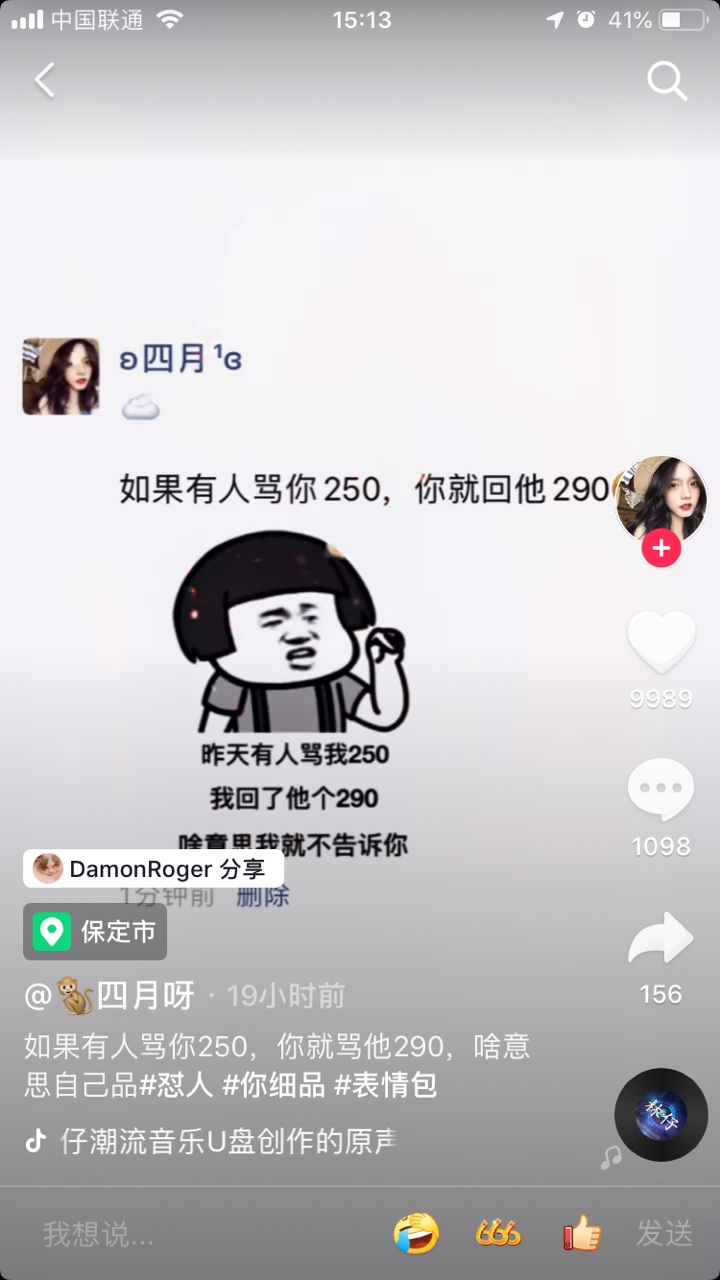Follow the creator via the red plus

(660, 548)
